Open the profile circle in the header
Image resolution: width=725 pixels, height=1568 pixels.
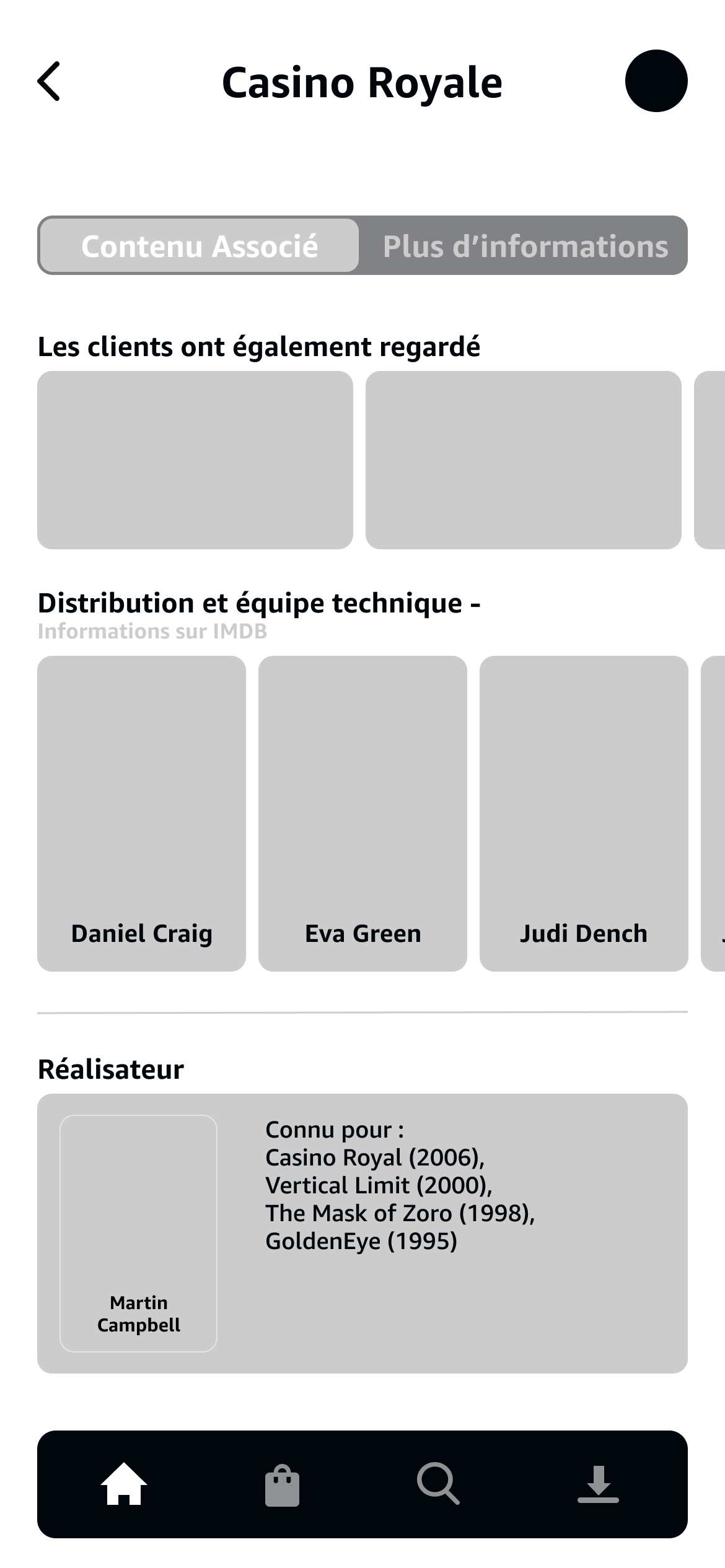click(x=656, y=81)
